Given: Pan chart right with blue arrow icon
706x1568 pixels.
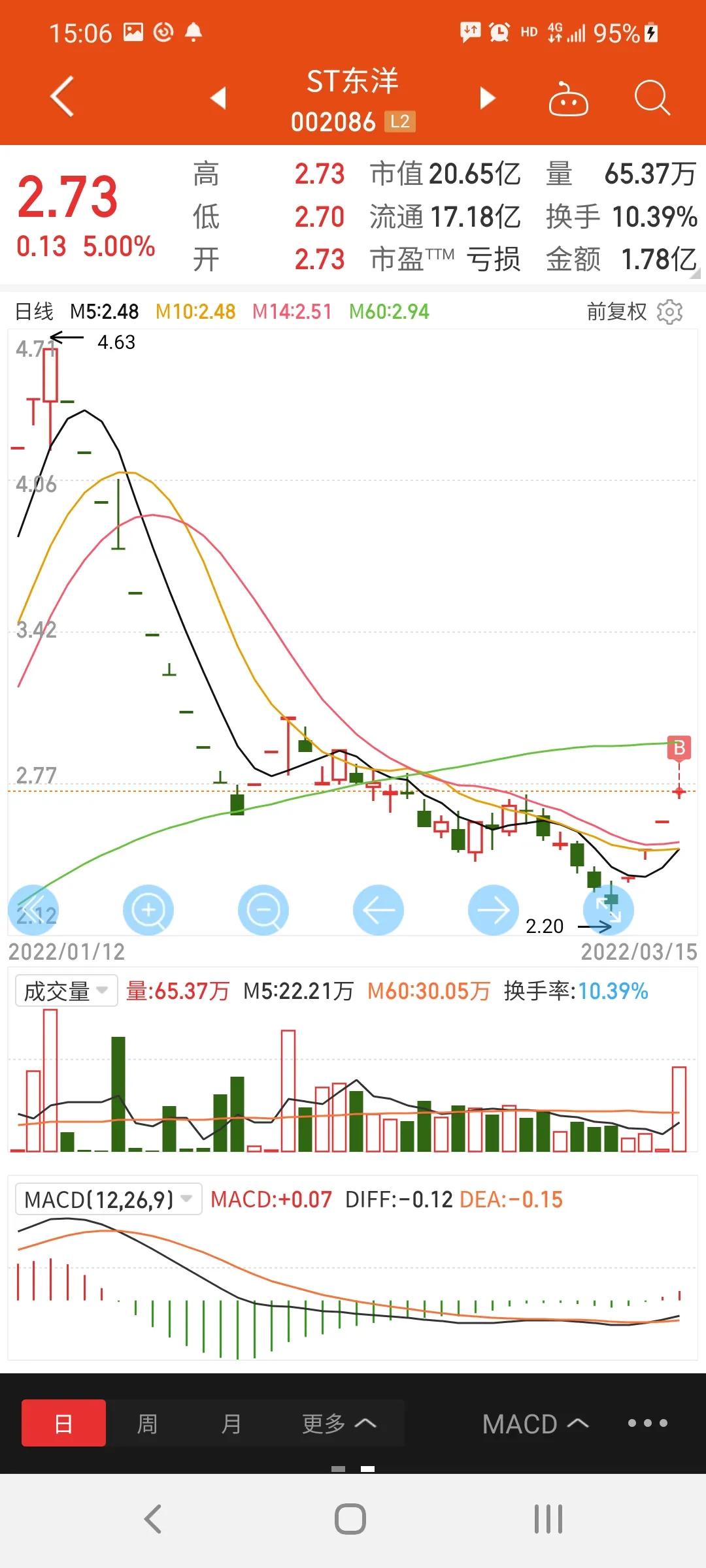Looking at the screenshot, I should (x=493, y=909).
